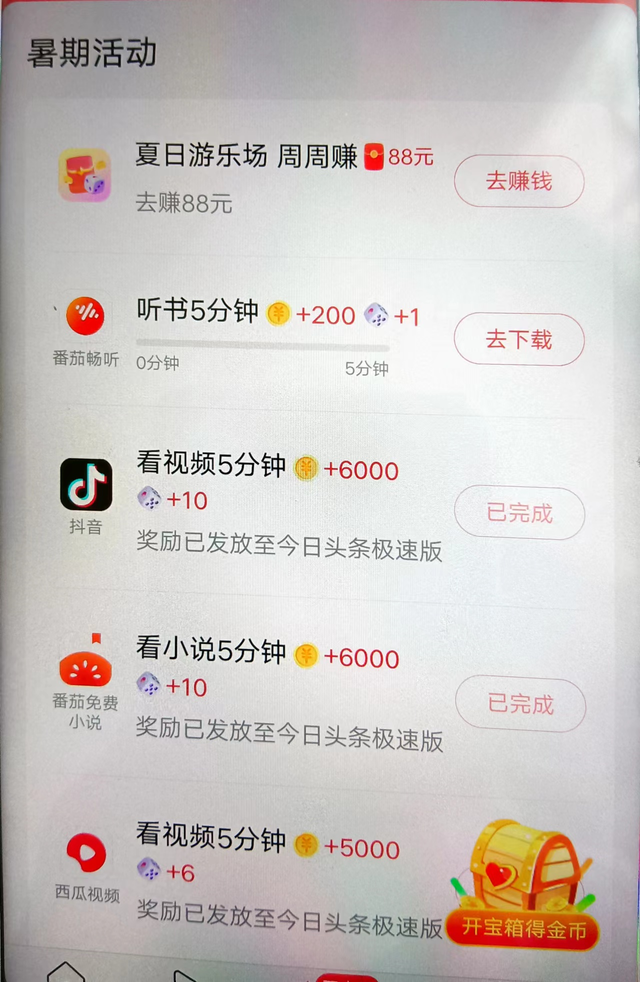Tap 去下载 for 番茄畅听 听书5分钟
Viewport: 640px width, 982px height.
518,340
